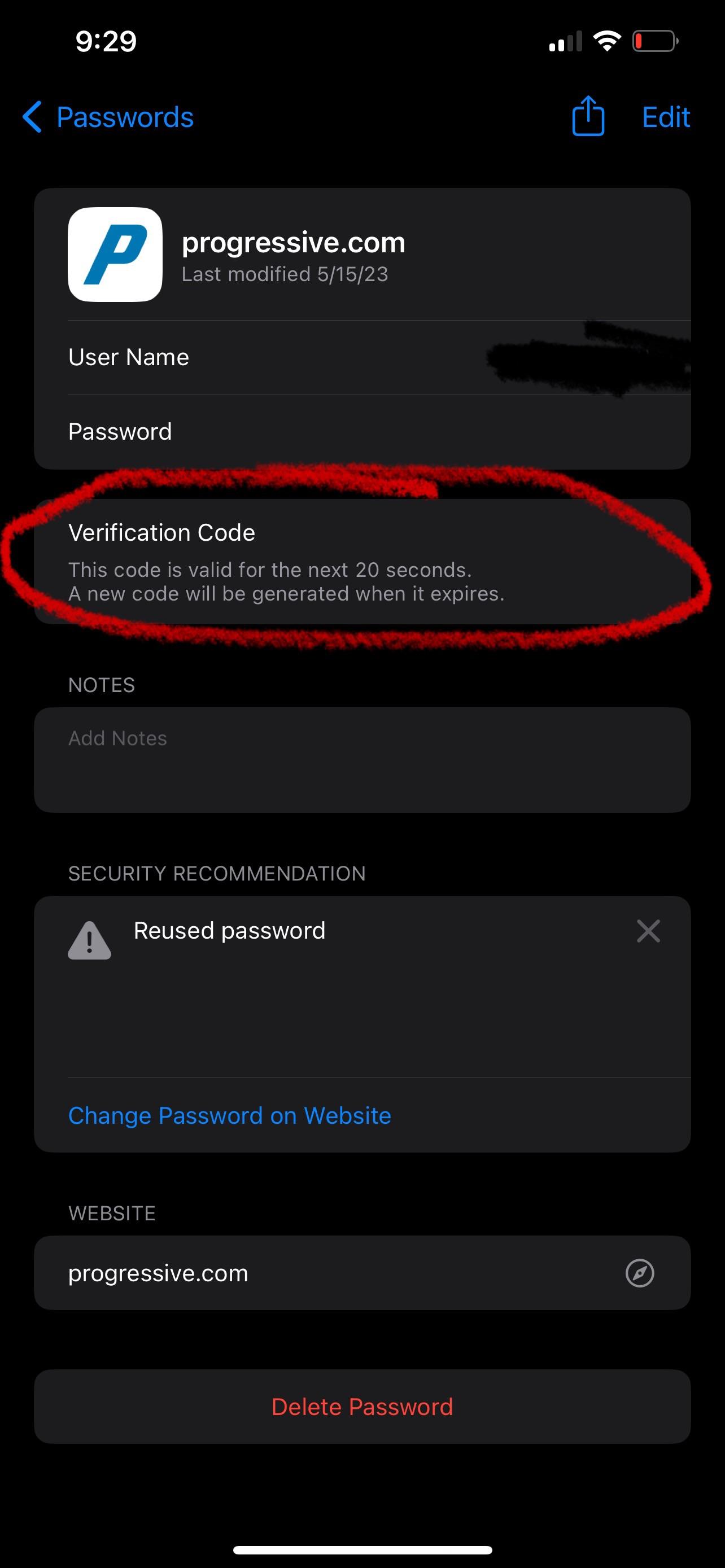Tap the share icon at top right
725x1568 pixels.
586,117
